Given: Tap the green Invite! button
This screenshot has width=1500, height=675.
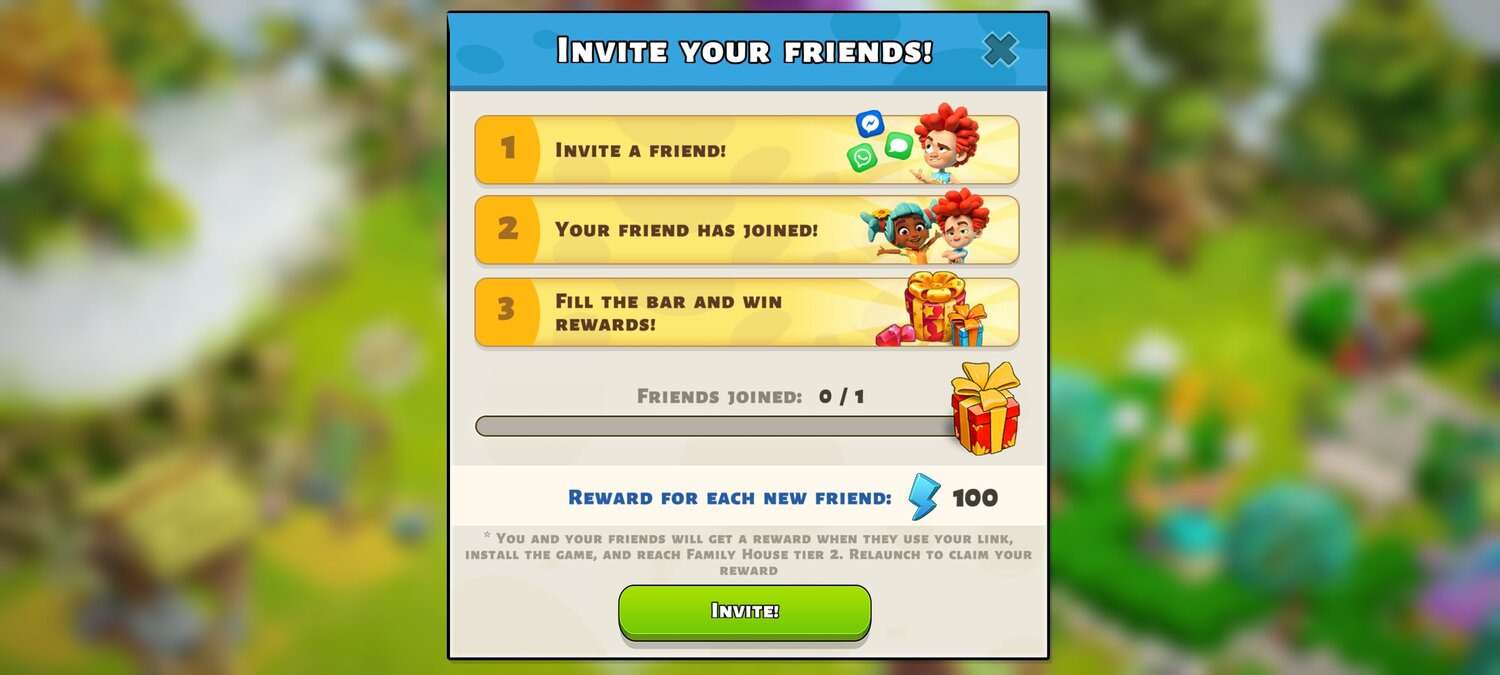Looking at the screenshot, I should pyautogui.click(x=745, y=610).
